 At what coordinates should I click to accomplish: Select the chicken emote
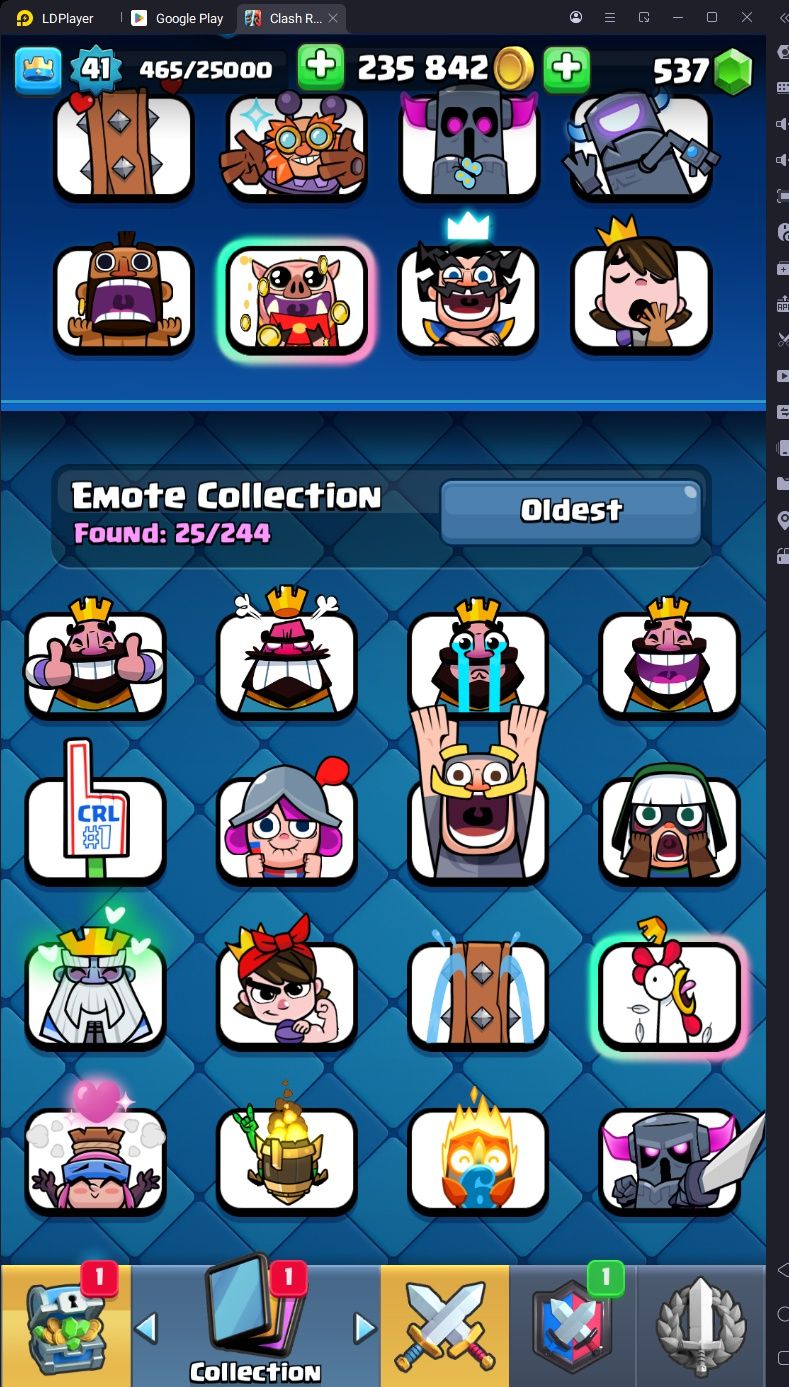click(669, 994)
